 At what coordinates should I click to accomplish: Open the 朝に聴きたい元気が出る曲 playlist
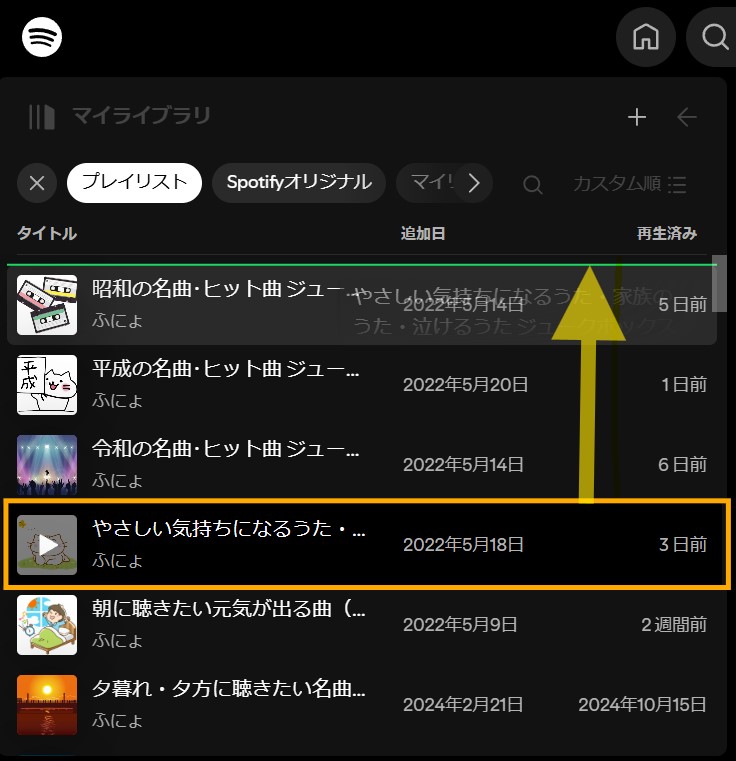[x=228, y=609]
